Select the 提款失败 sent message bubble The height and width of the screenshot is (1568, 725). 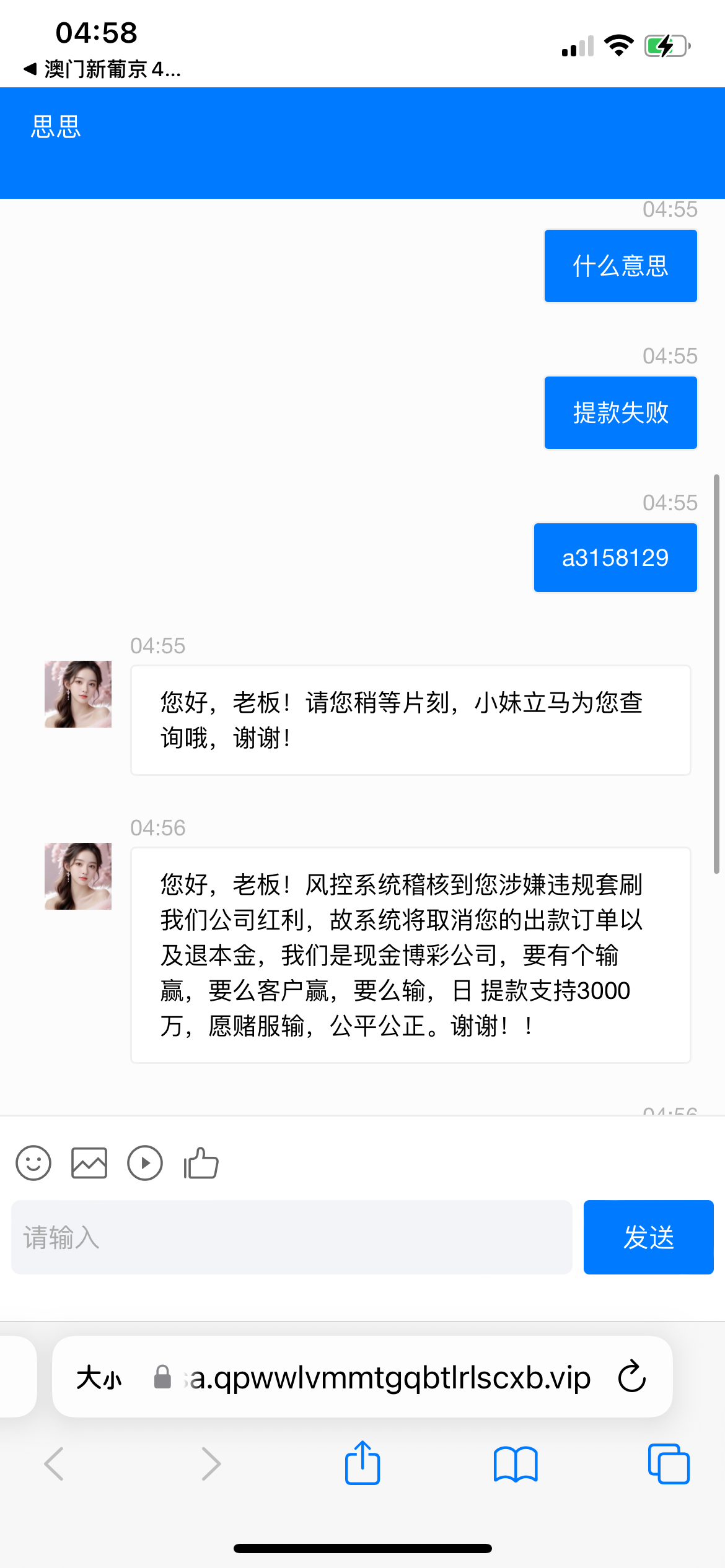[620, 412]
